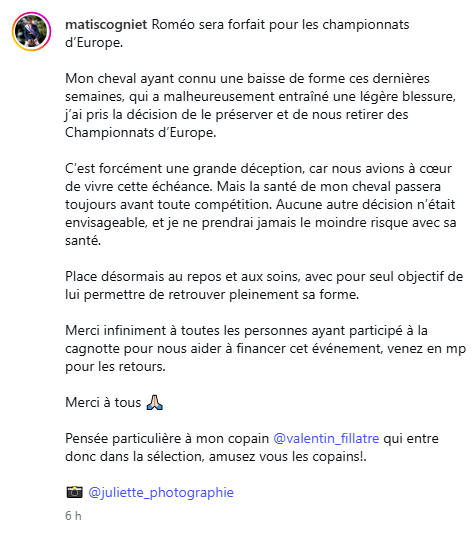
Task: Open matiscogniet's profile picture story
Action: 31,31
